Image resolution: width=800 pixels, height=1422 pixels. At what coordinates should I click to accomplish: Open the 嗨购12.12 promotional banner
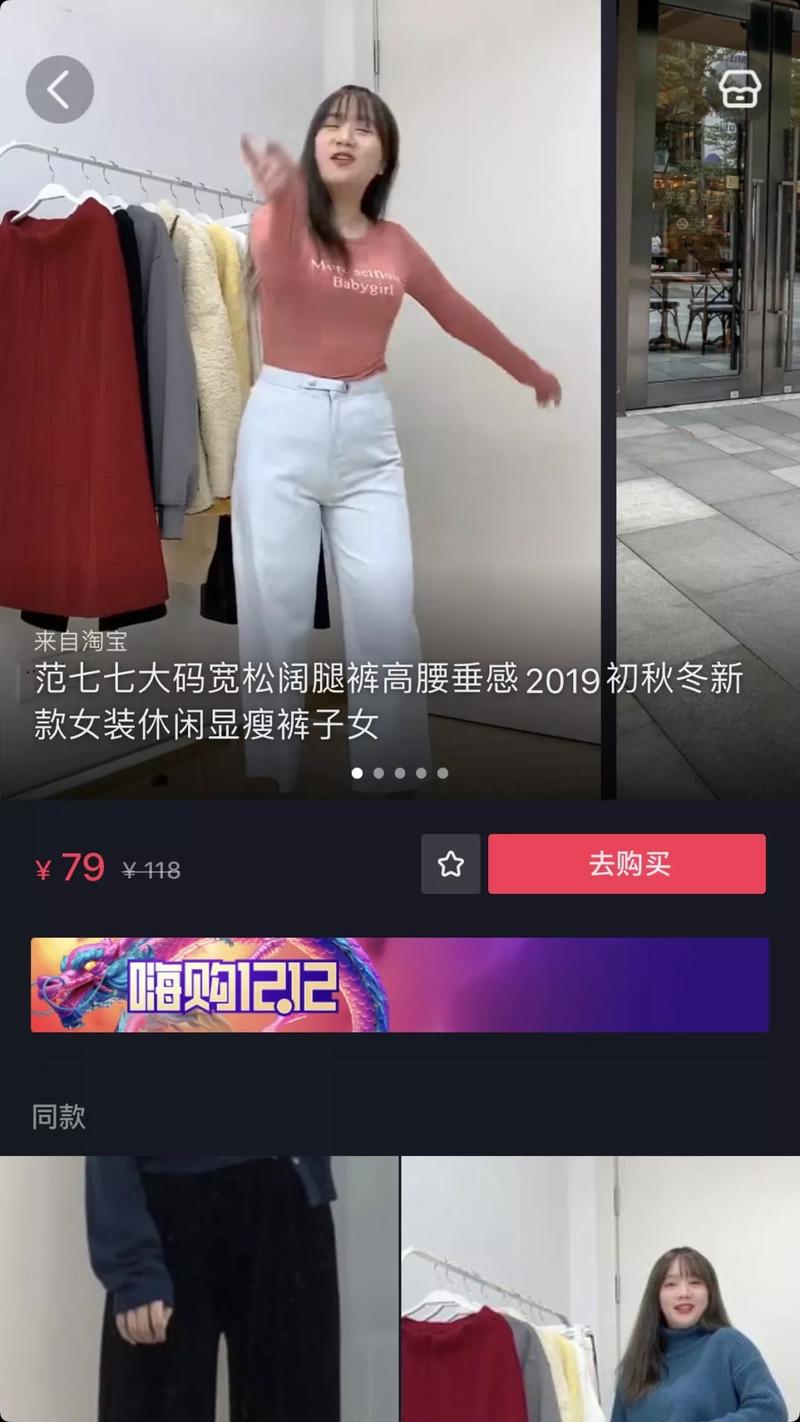click(400, 986)
